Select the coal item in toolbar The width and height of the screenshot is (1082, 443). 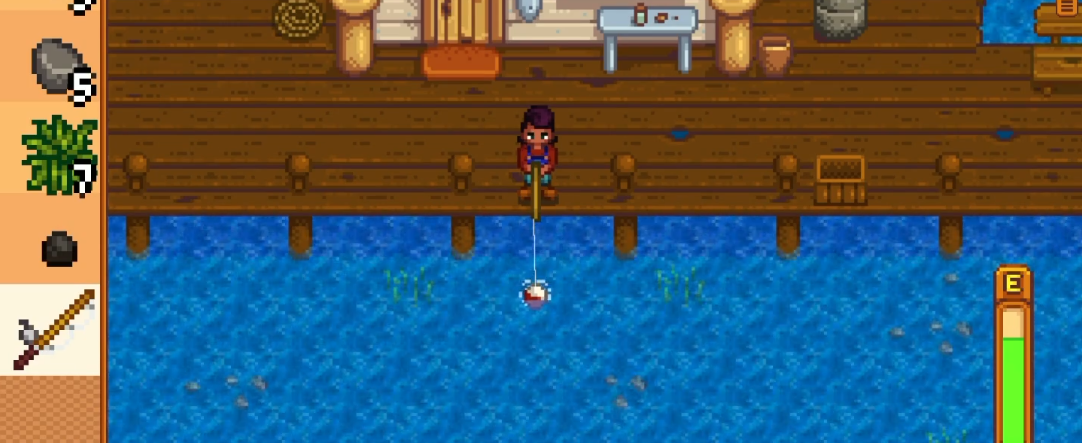[x=59, y=247]
